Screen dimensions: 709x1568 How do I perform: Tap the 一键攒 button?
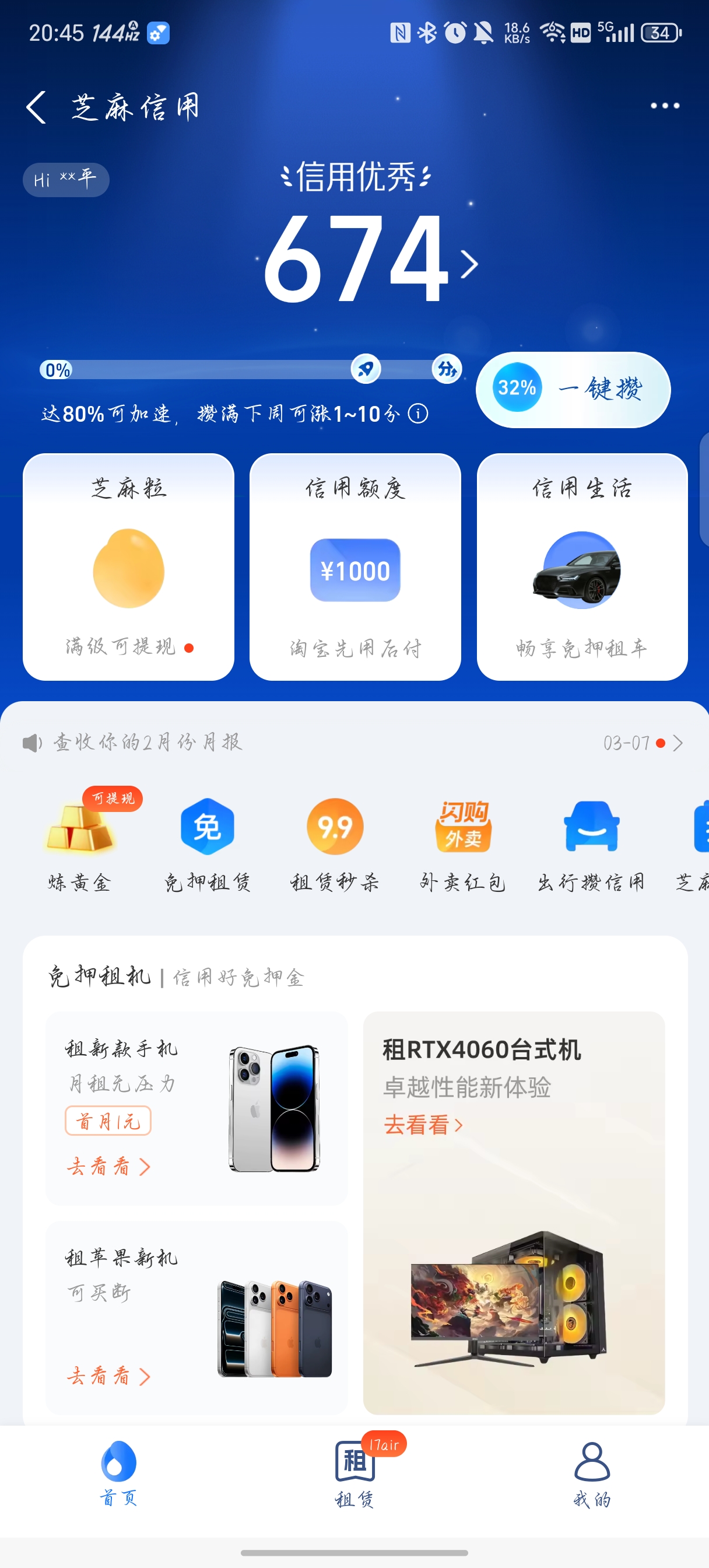[x=573, y=390]
